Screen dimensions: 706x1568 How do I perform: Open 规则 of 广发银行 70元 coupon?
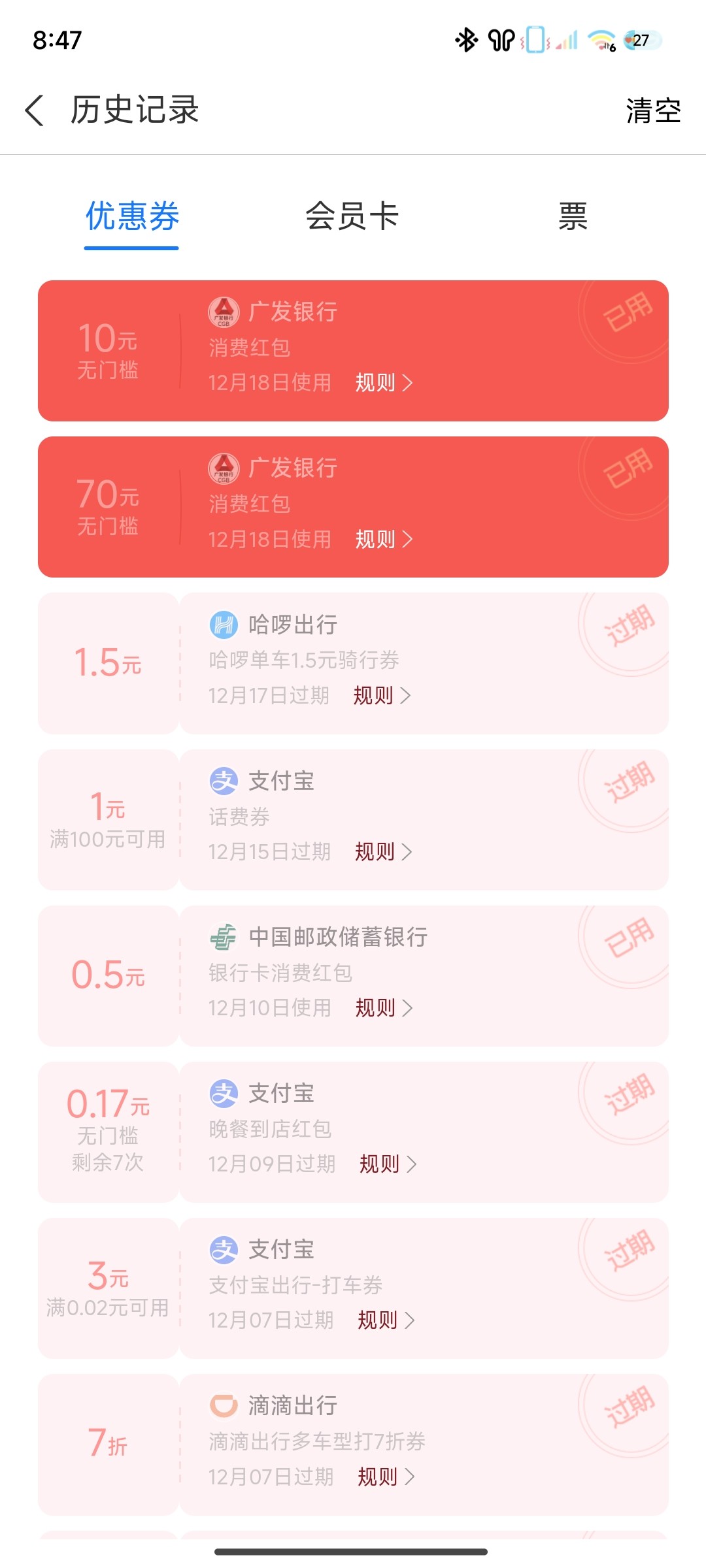click(x=384, y=540)
